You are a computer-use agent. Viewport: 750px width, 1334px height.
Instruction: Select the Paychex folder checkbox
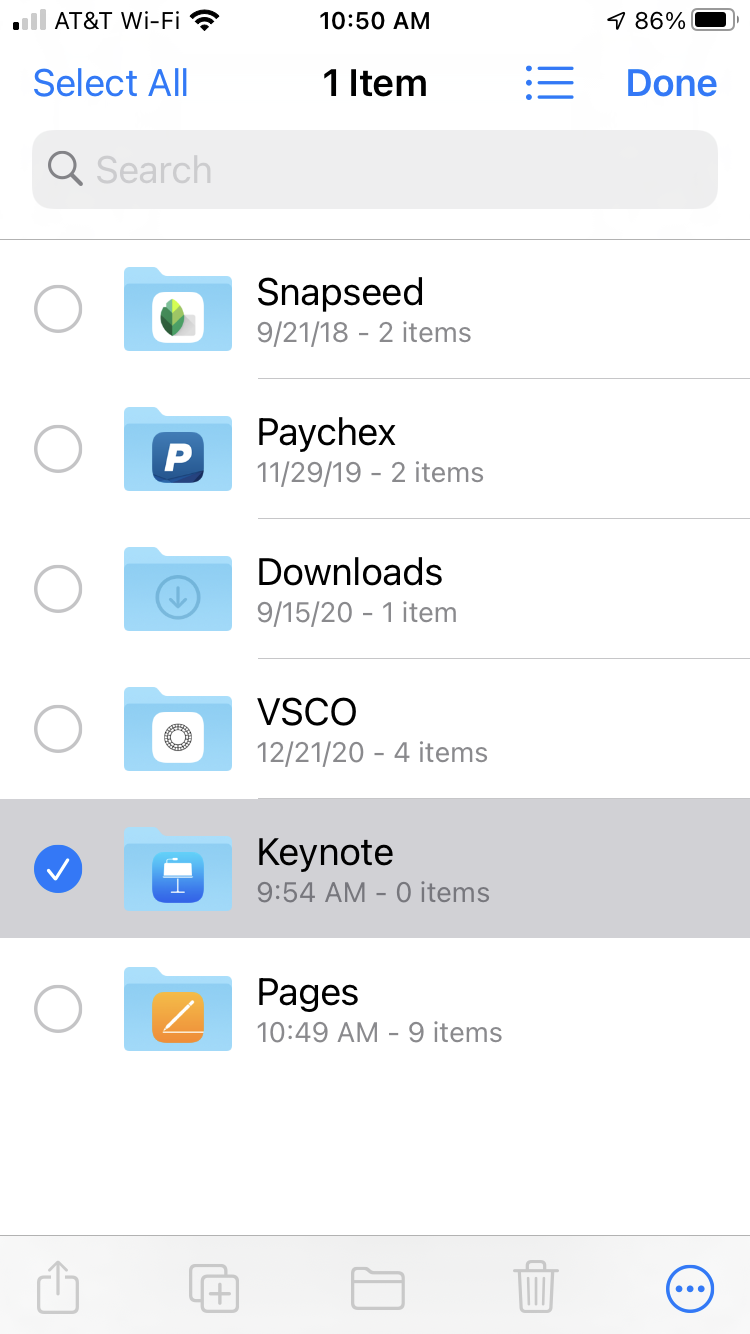pyautogui.click(x=58, y=449)
